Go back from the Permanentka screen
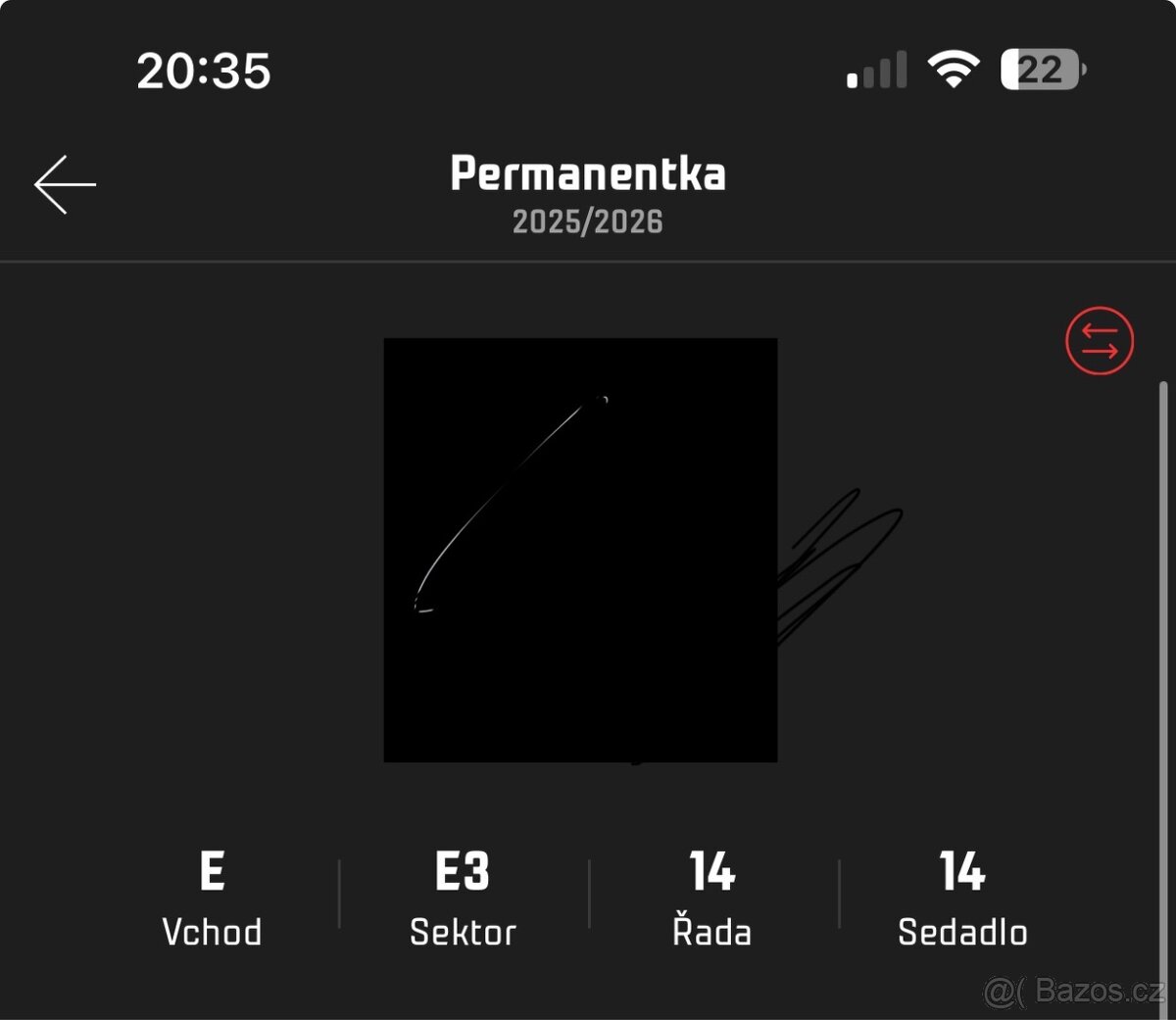This screenshot has width=1176, height=1020. [x=65, y=184]
